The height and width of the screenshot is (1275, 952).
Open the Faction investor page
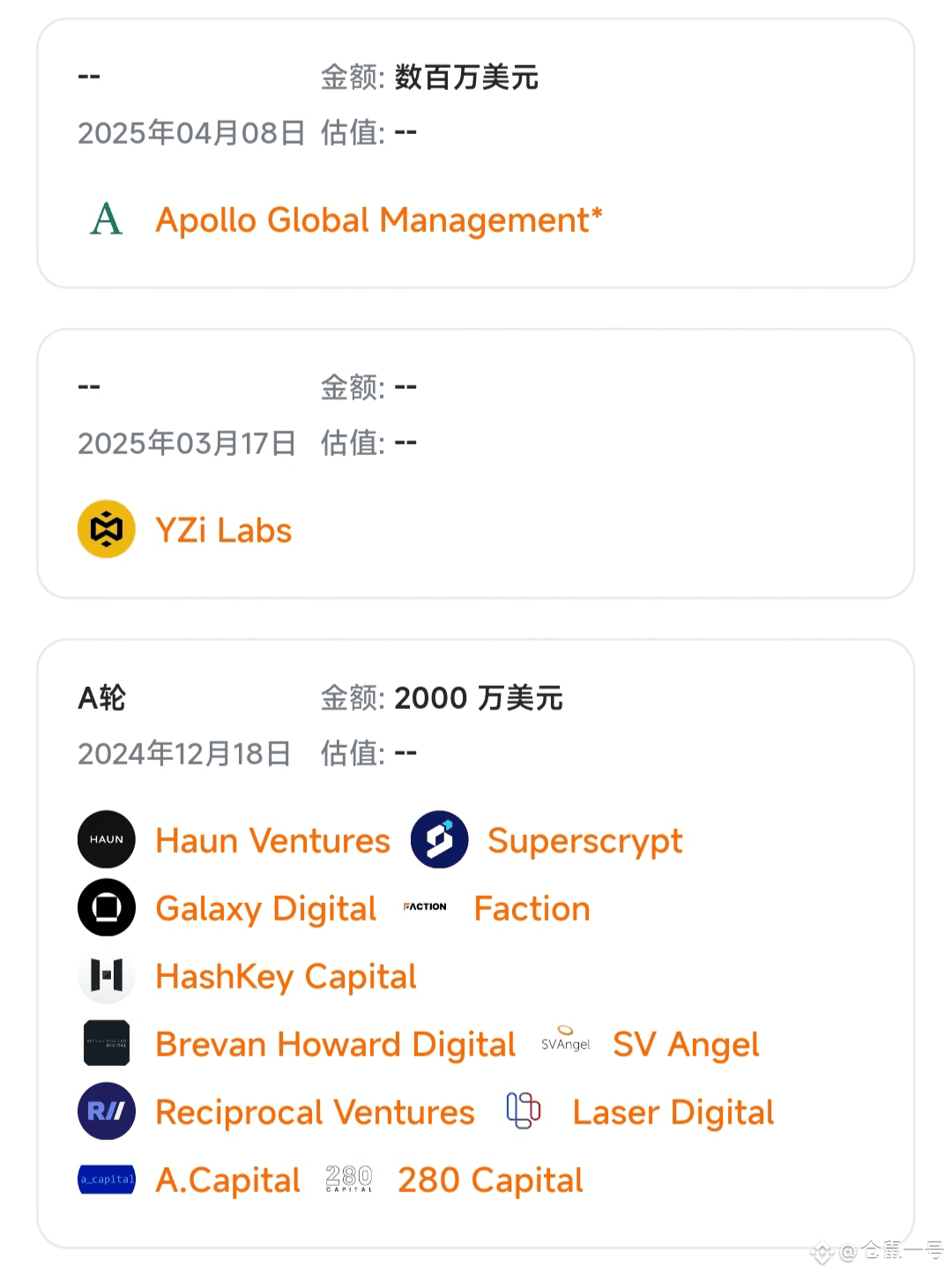coord(532,909)
